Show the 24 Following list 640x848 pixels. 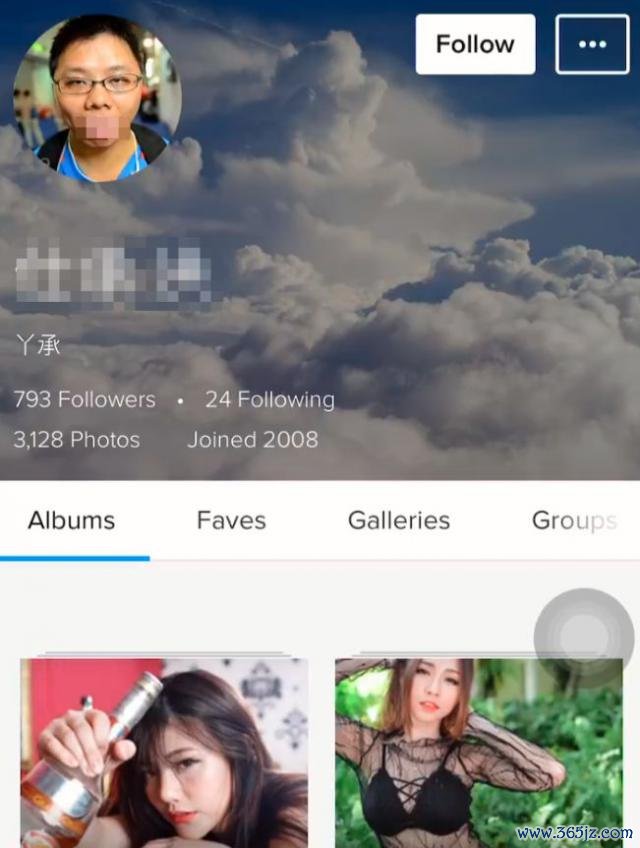pyautogui.click(x=269, y=400)
